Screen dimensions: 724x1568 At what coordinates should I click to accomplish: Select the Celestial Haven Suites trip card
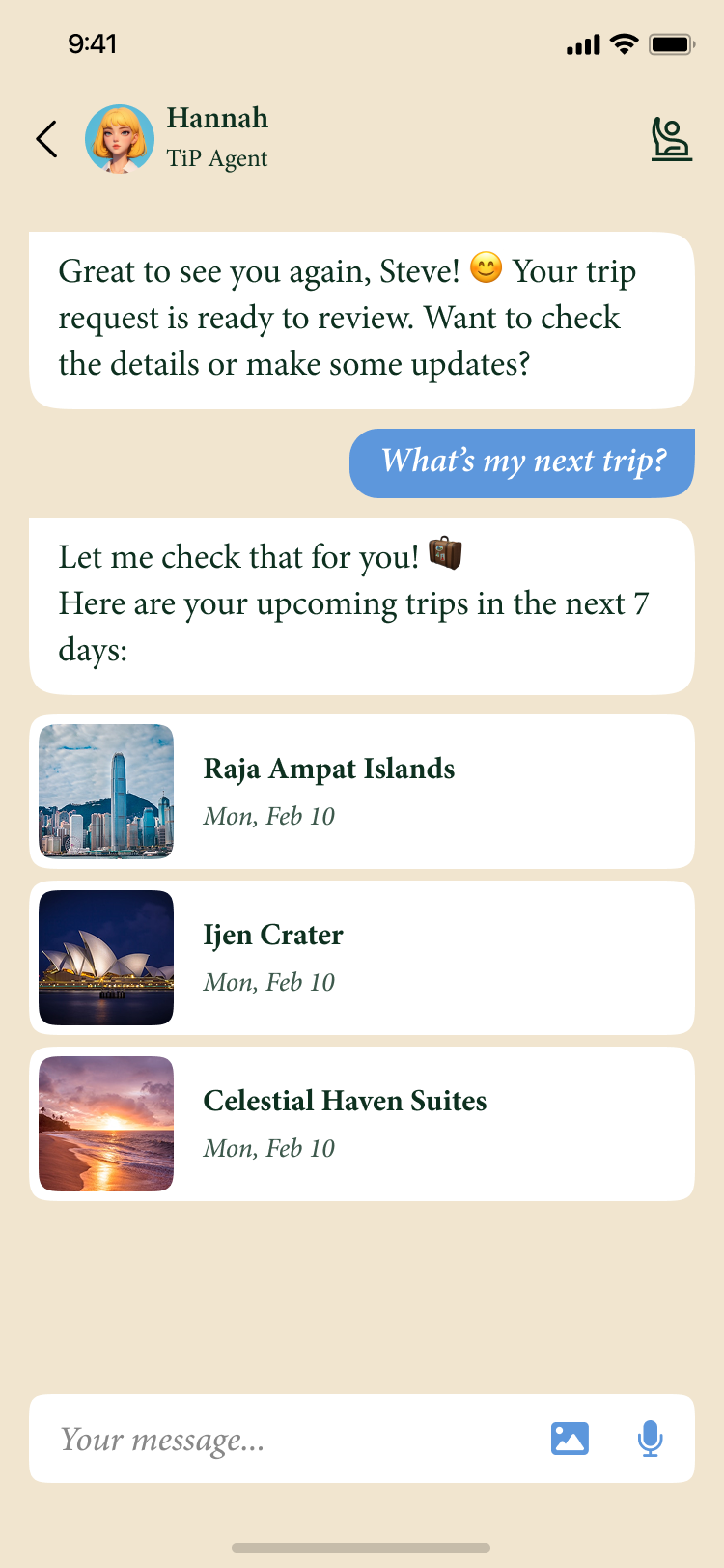tap(362, 1124)
